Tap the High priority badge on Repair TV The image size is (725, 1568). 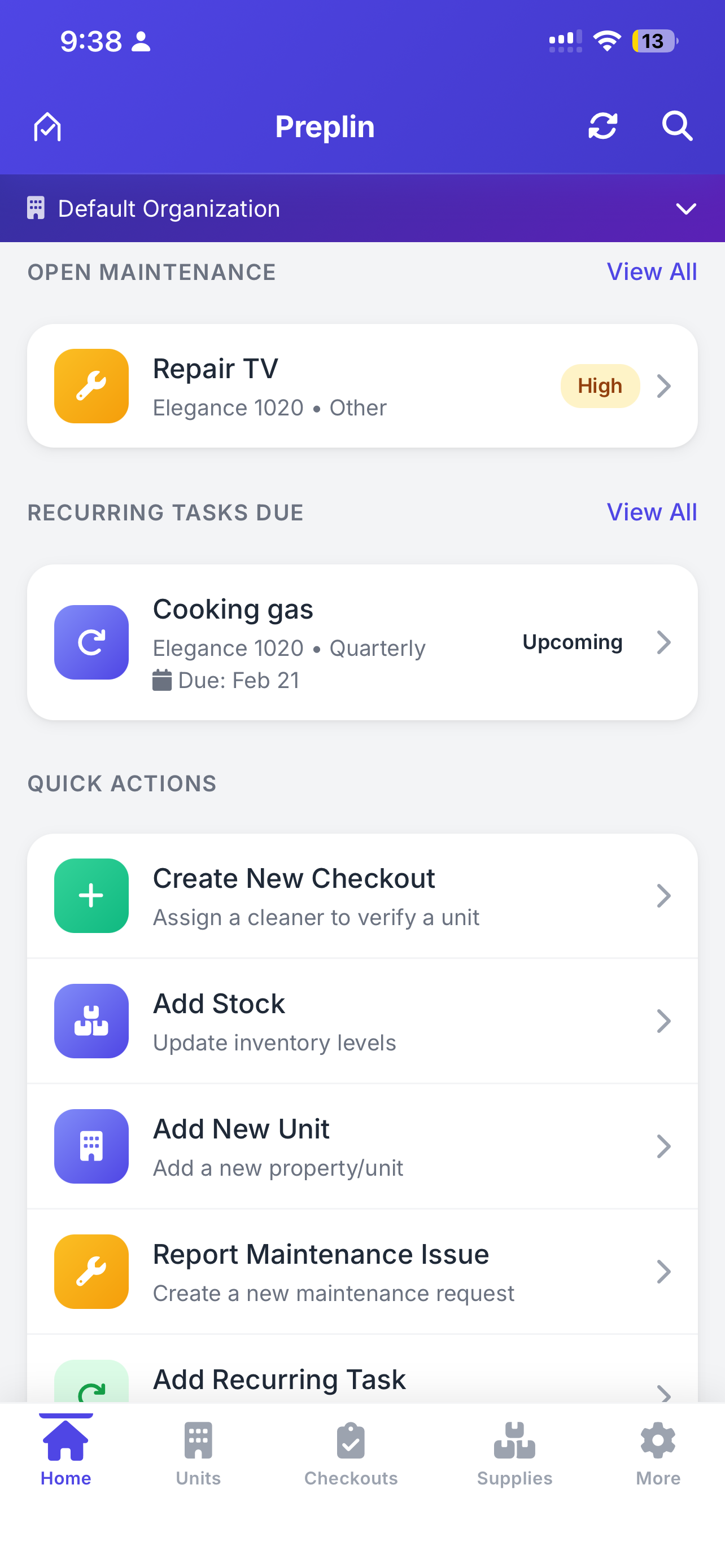coord(600,386)
